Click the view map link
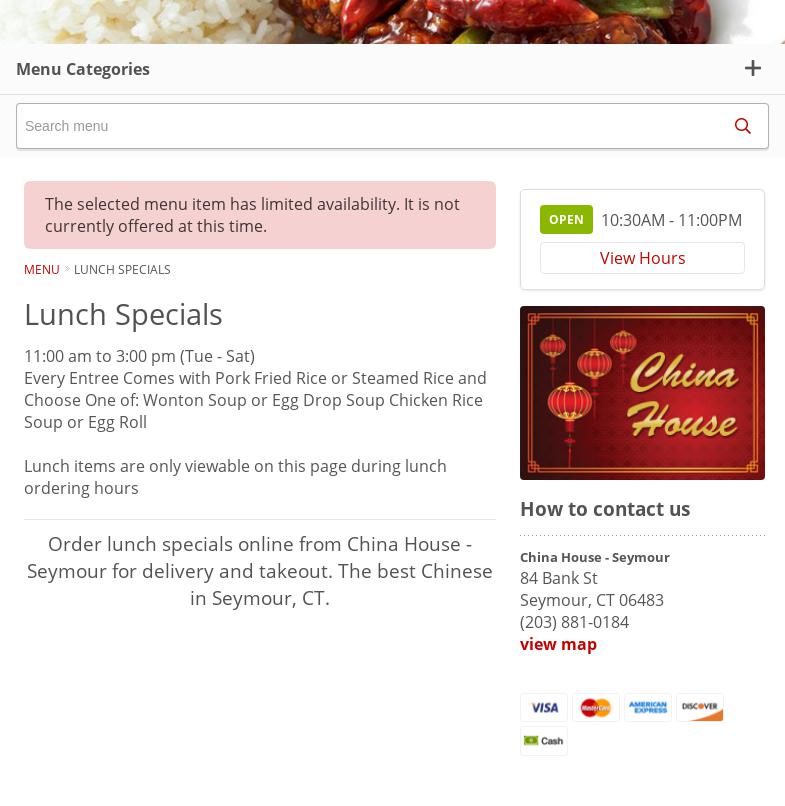Screen dimensions: 785x806 (x=558, y=644)
